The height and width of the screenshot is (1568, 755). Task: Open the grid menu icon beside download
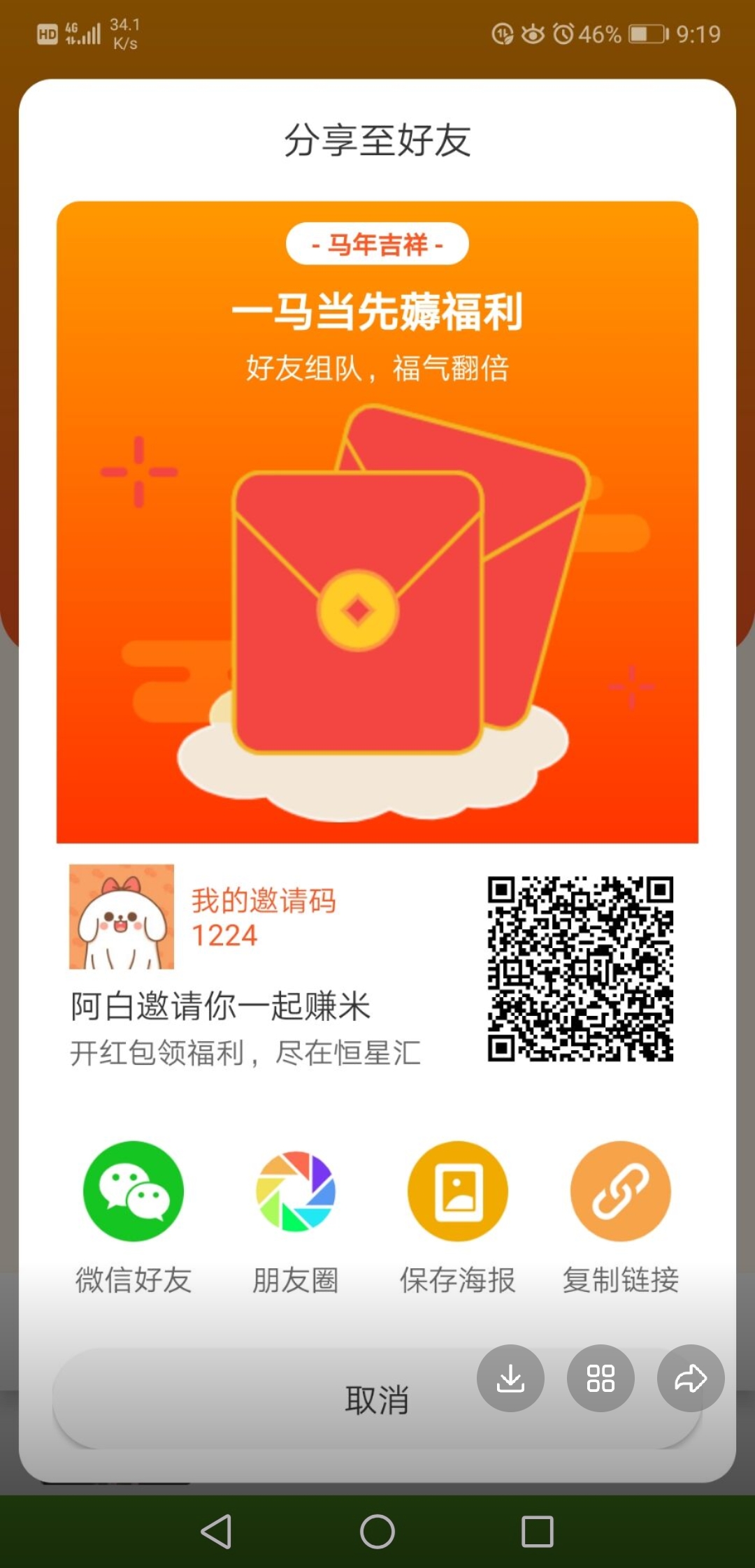[600, 1379]
